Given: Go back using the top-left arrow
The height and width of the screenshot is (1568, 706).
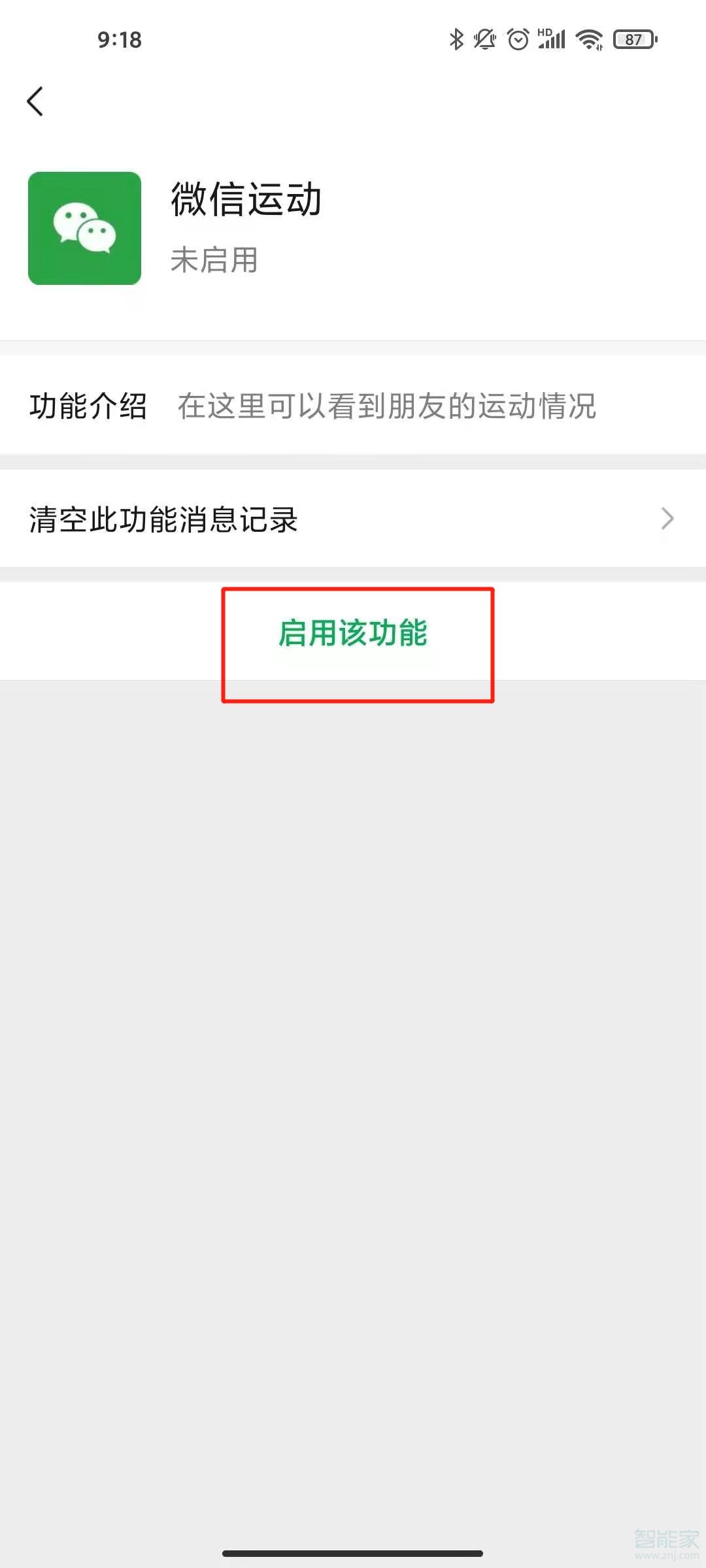Looking at the screenshot, I should [35, 102].
